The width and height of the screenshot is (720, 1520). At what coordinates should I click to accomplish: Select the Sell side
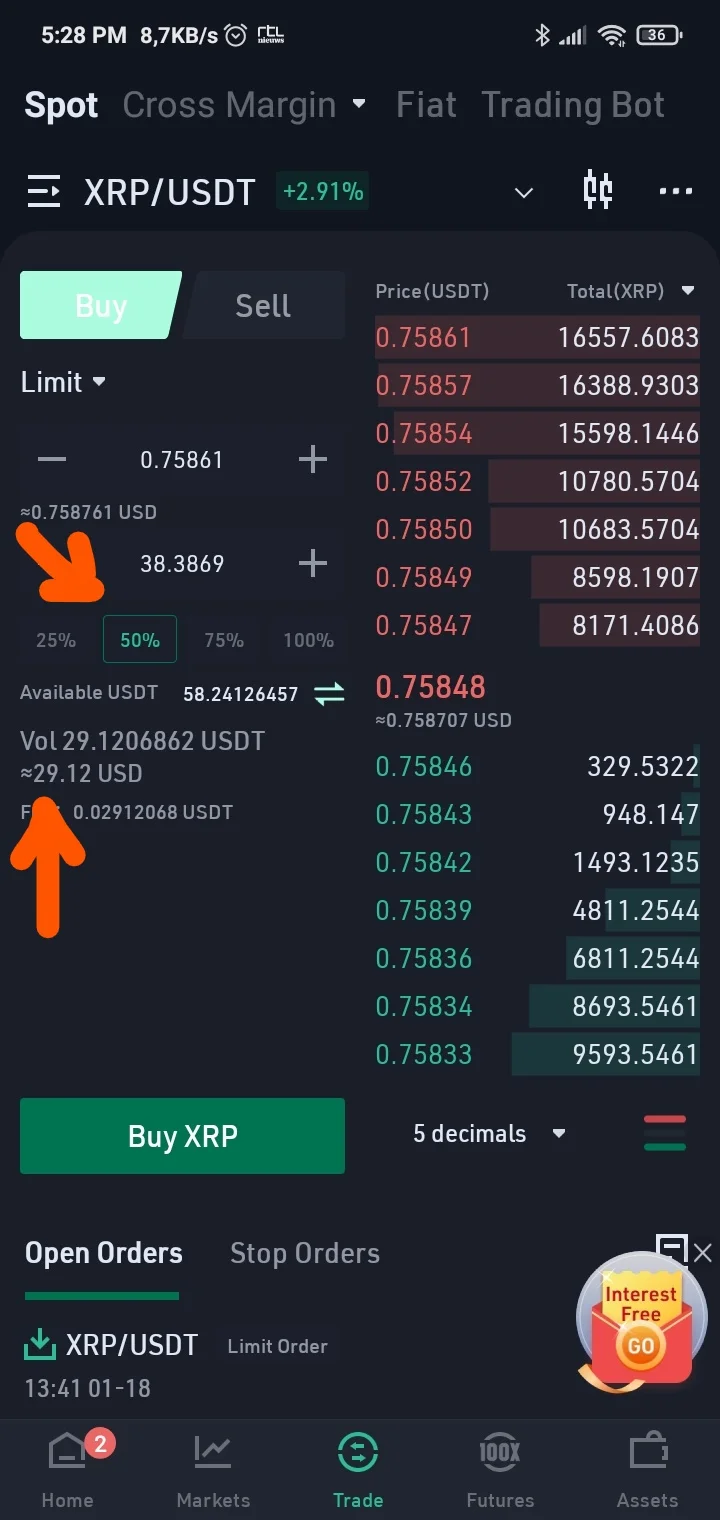point(263,306)
